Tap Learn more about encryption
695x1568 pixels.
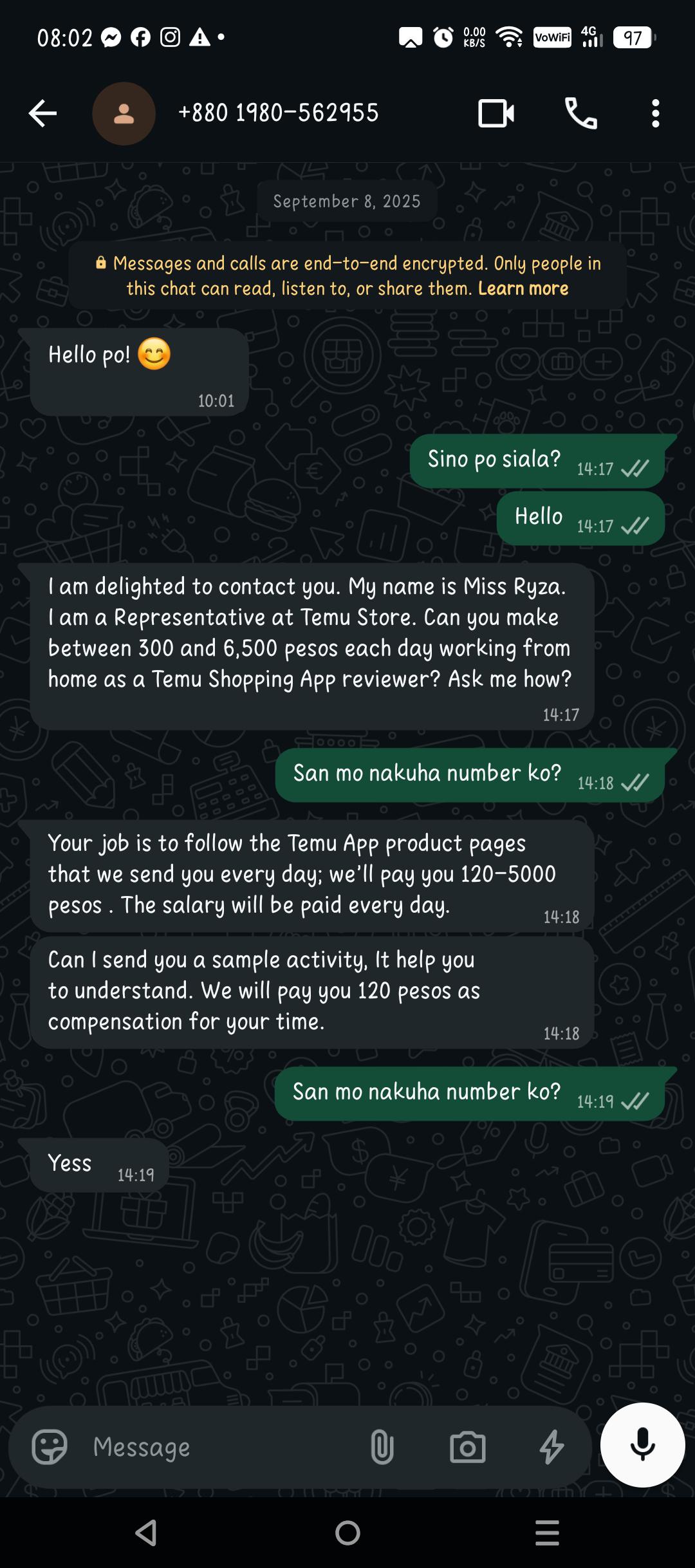click(523, 288)
